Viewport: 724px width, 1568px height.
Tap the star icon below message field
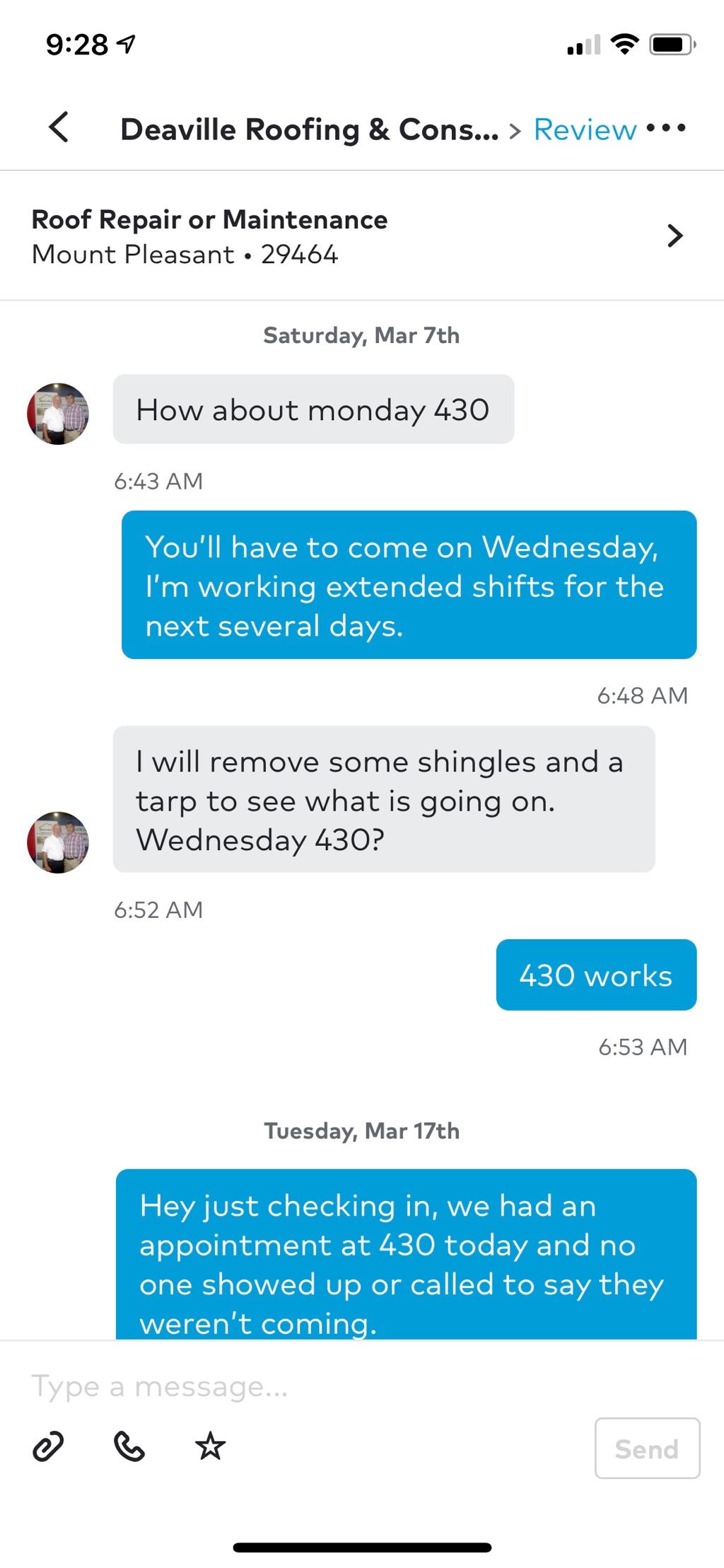[210, 1446]
